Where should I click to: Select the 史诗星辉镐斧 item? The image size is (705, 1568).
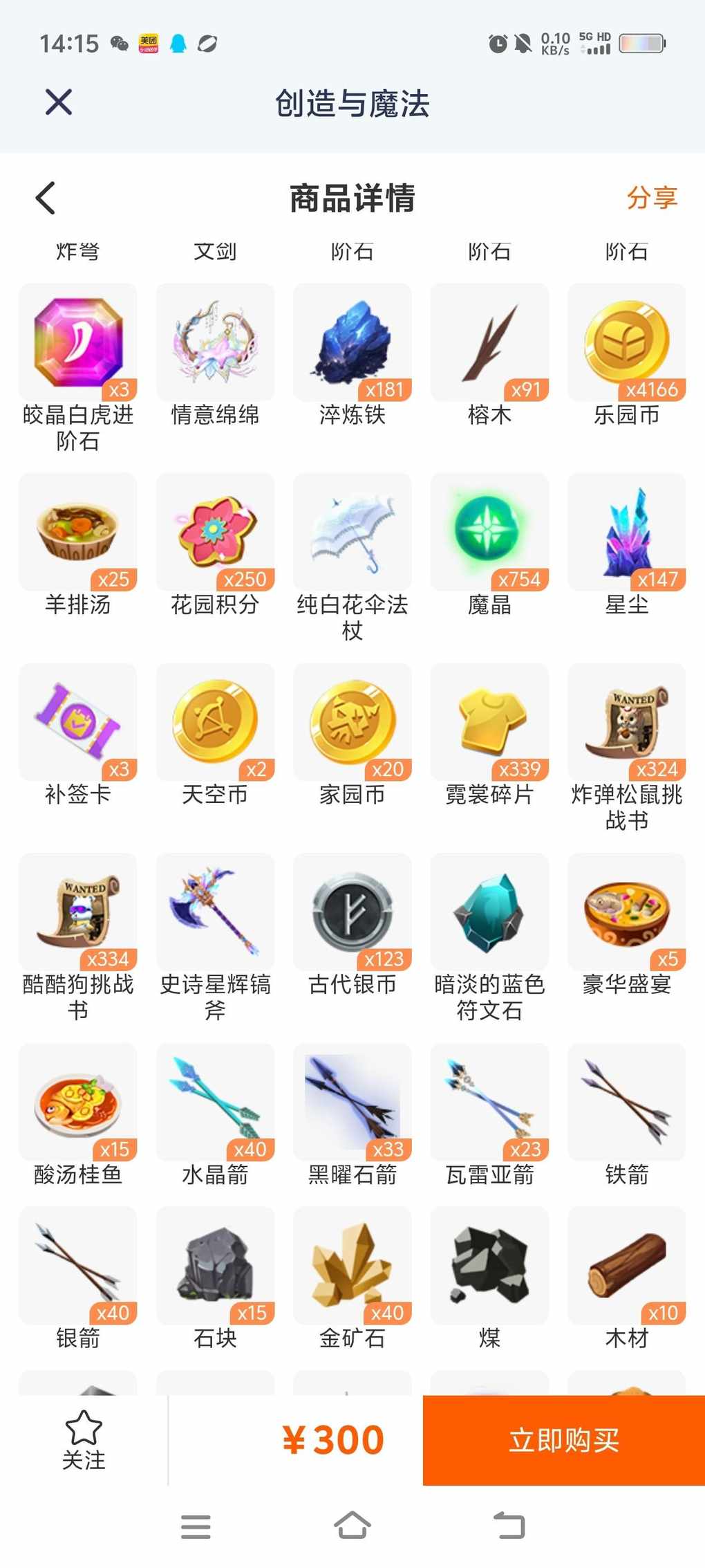tap(215, 912)
